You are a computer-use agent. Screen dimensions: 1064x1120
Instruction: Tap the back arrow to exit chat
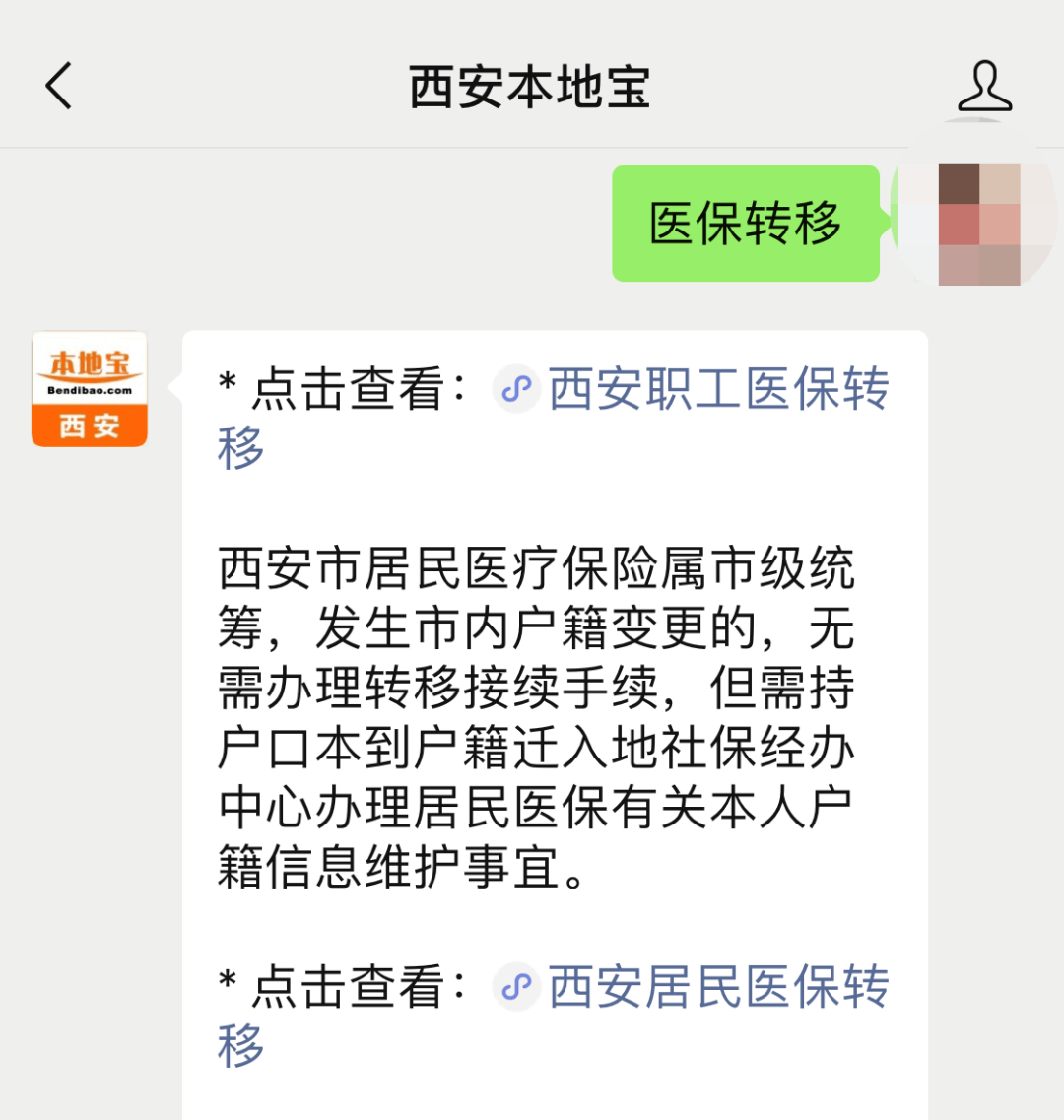click(57, 87)
